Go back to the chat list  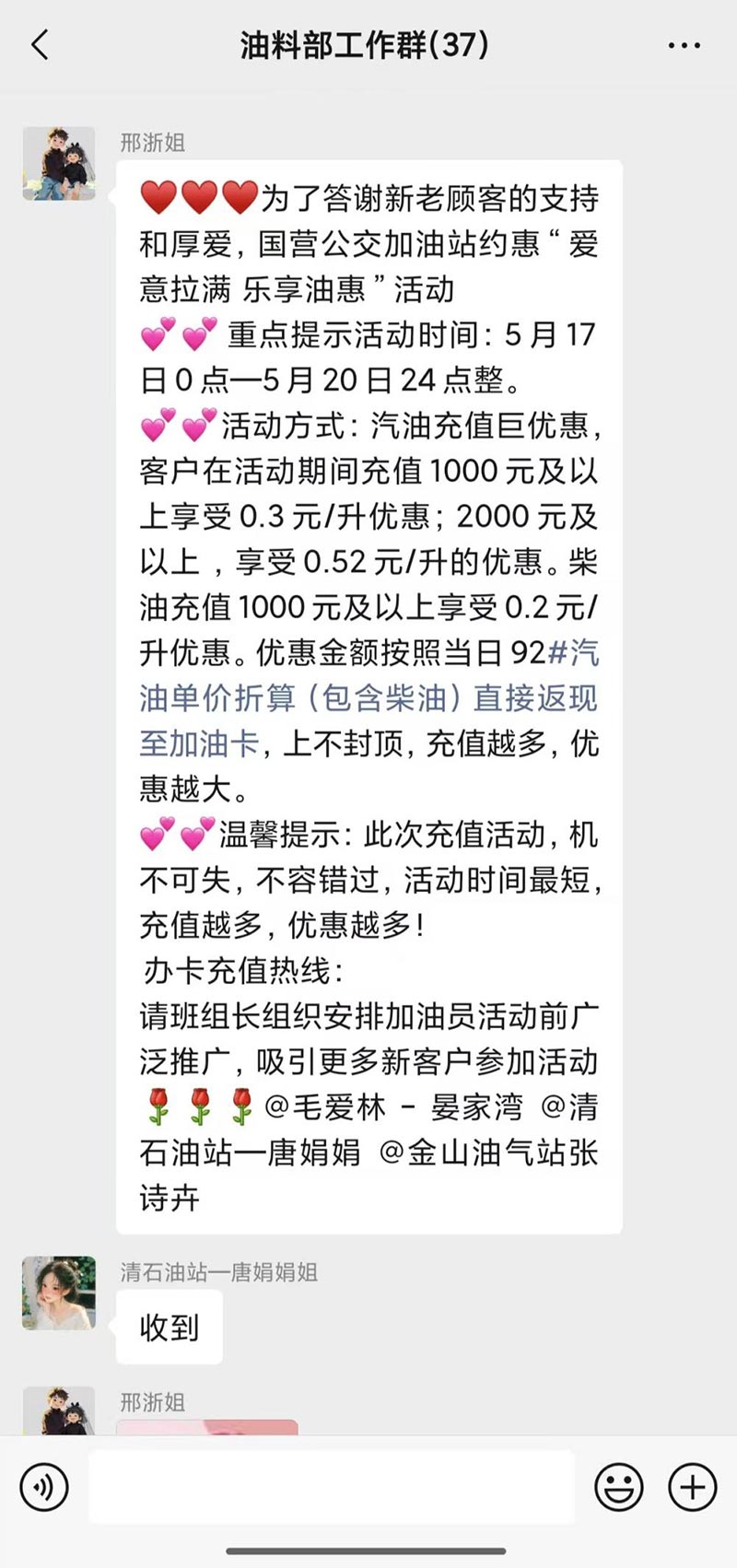[40, 45]
